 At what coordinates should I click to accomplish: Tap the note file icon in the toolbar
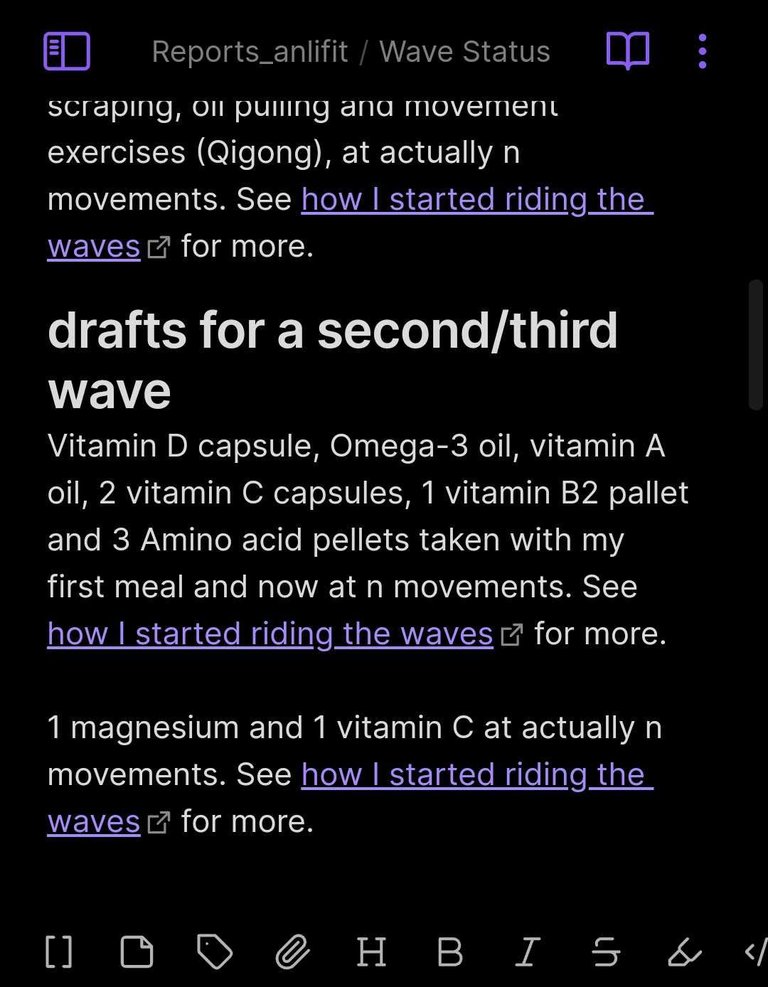coord(137,953)
